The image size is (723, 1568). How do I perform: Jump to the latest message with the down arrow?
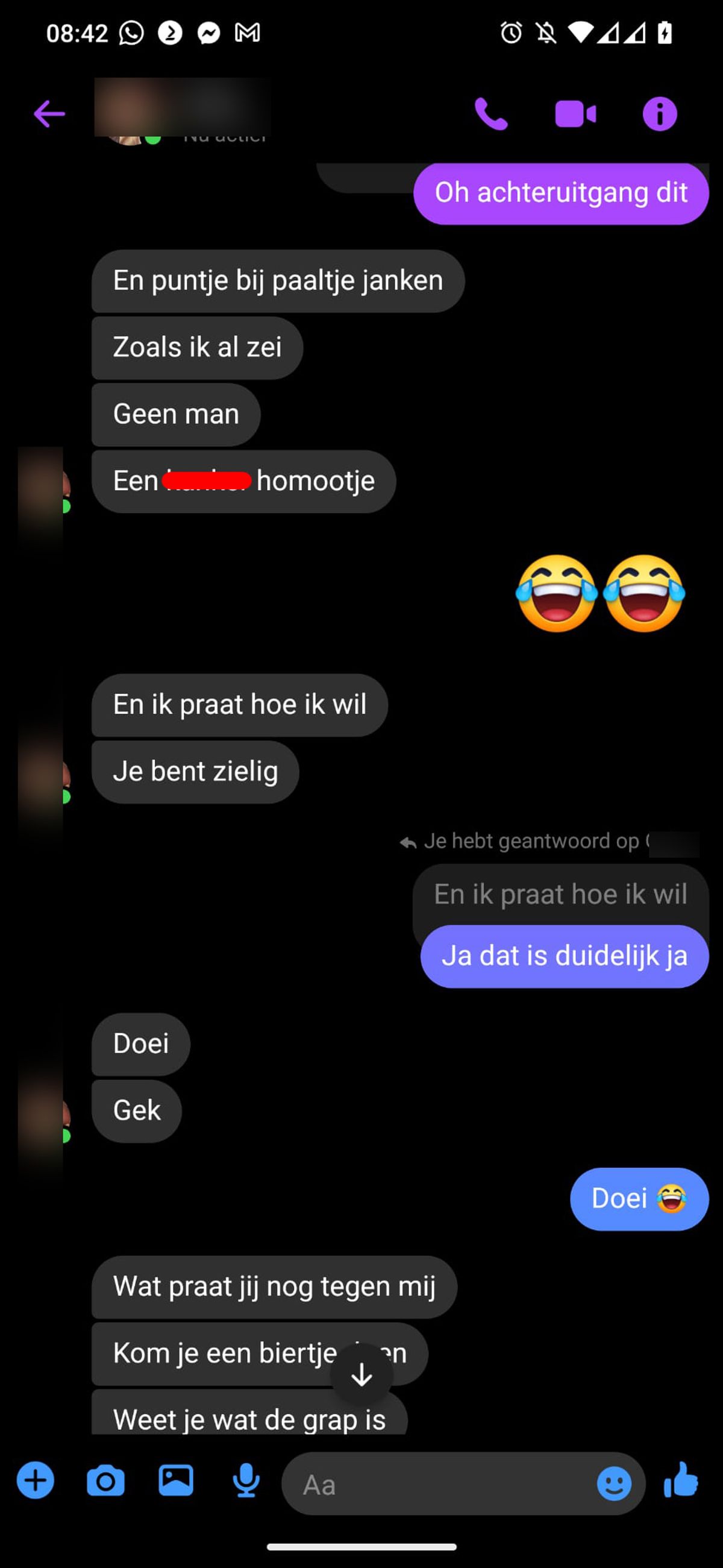[361, 1374]
